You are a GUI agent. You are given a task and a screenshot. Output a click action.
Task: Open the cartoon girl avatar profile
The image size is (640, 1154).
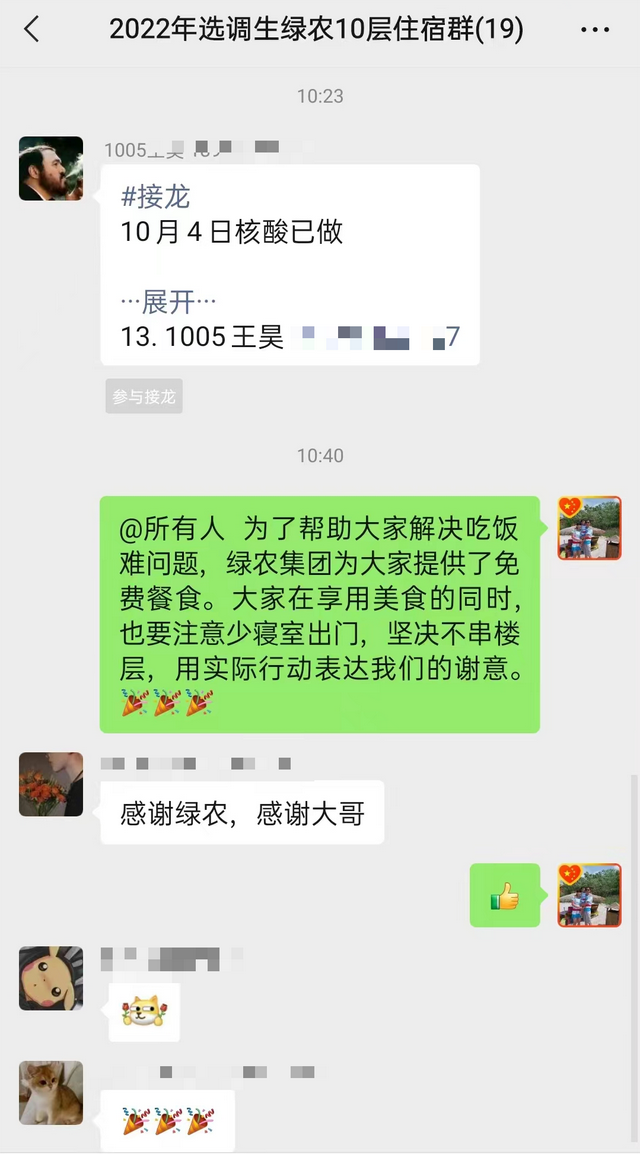coord(51,978)
